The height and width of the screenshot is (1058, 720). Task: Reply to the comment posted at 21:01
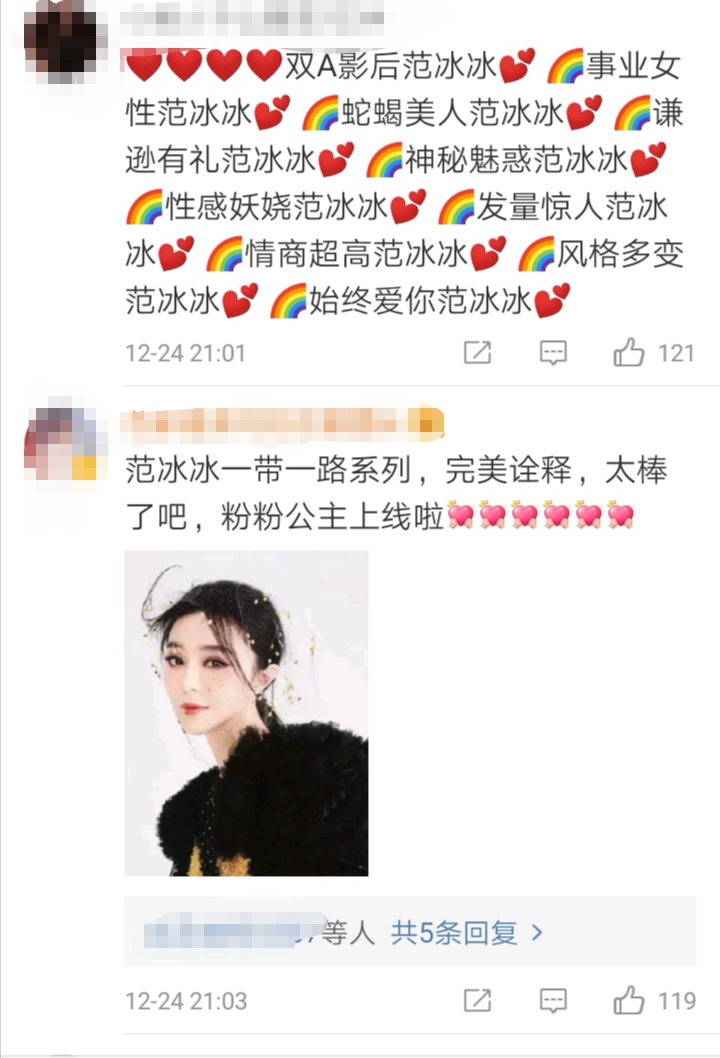tap(553, 353)
